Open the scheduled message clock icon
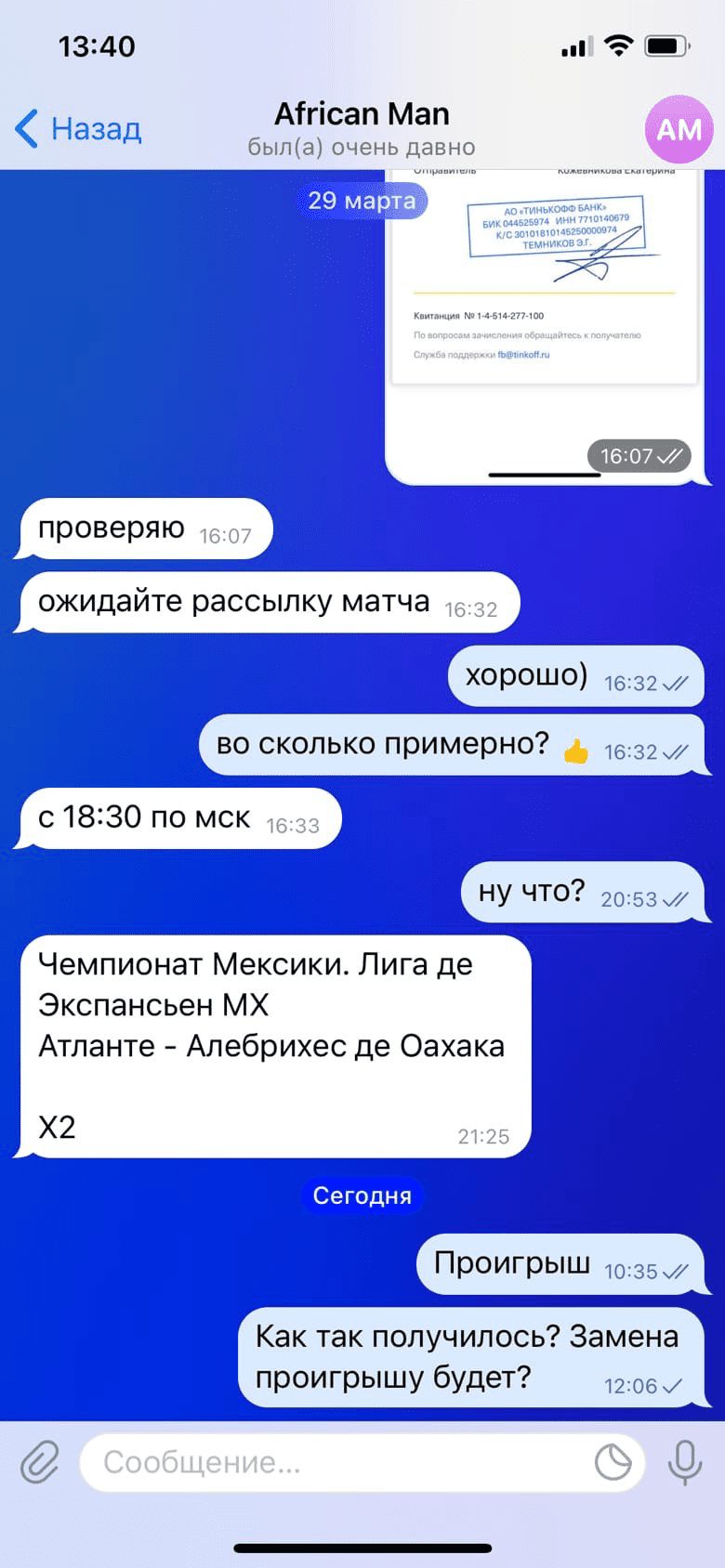The width and height of the screenshot is (725, 1568). click(613, 1462)
